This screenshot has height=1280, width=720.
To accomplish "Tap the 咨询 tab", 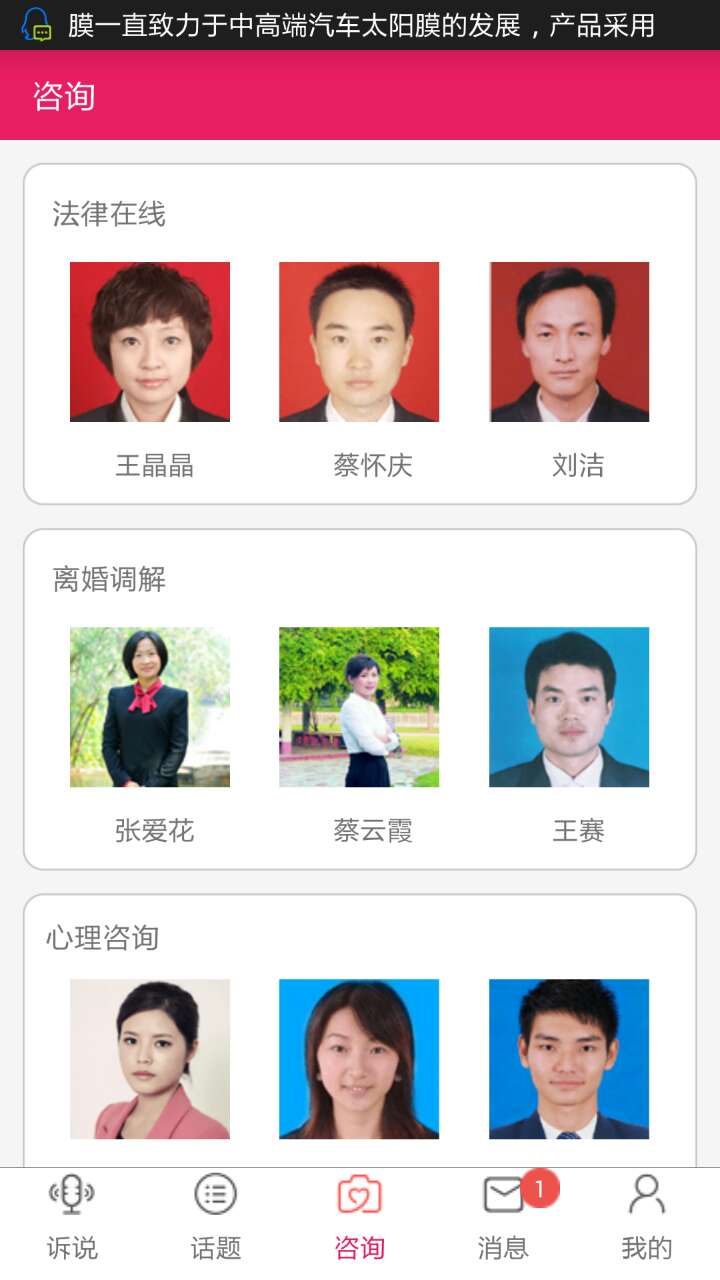I will point(360,1217).
